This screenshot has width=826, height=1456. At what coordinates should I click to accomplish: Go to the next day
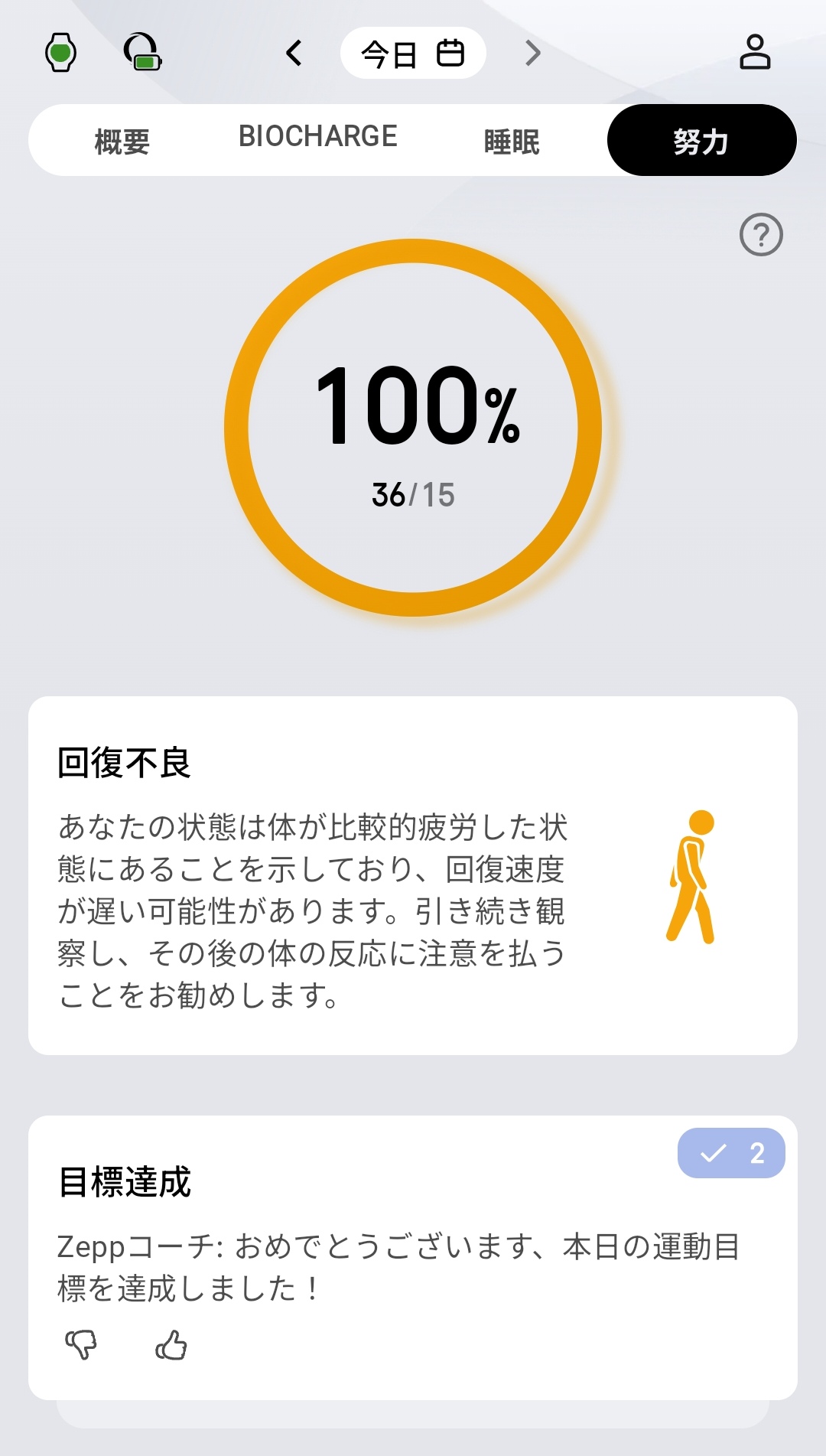533,53
